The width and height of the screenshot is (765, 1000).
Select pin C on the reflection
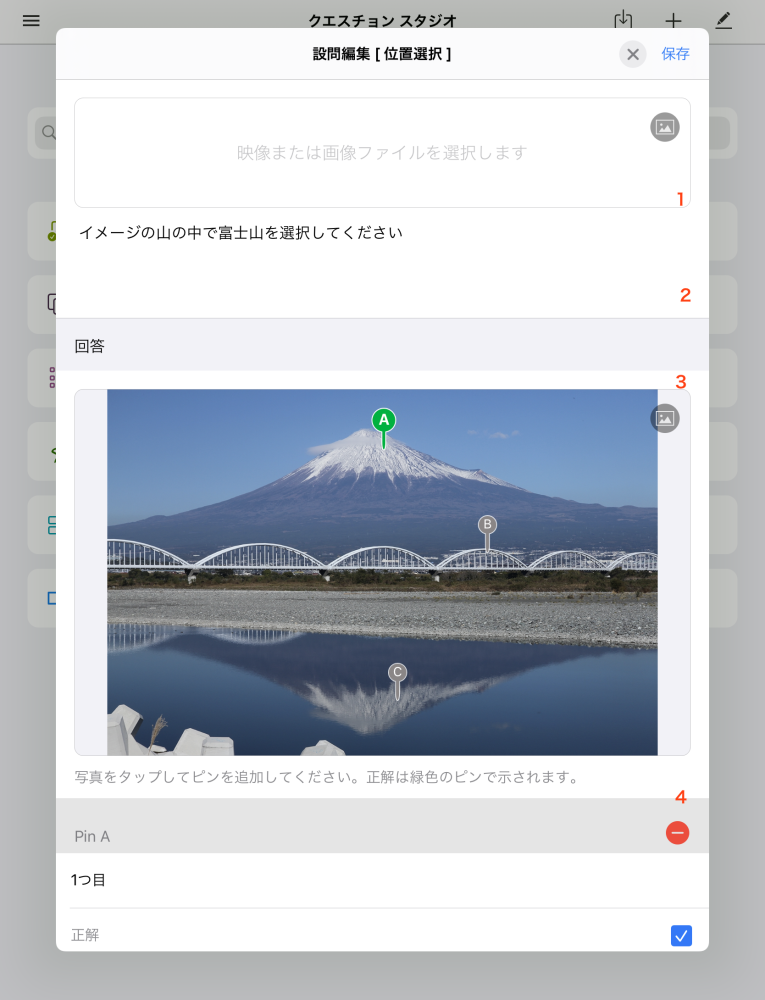point(397,672)
